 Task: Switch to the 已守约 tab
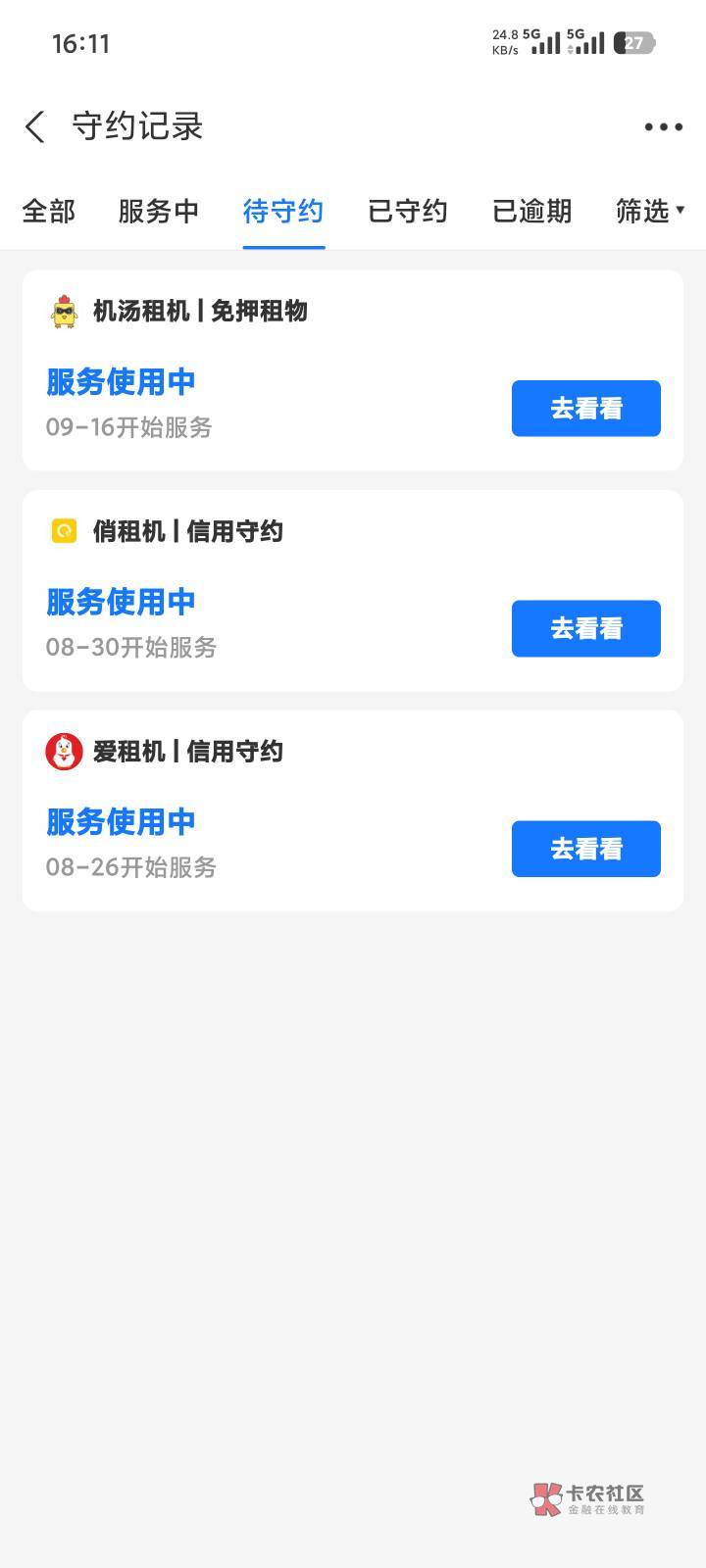(408, 211)
